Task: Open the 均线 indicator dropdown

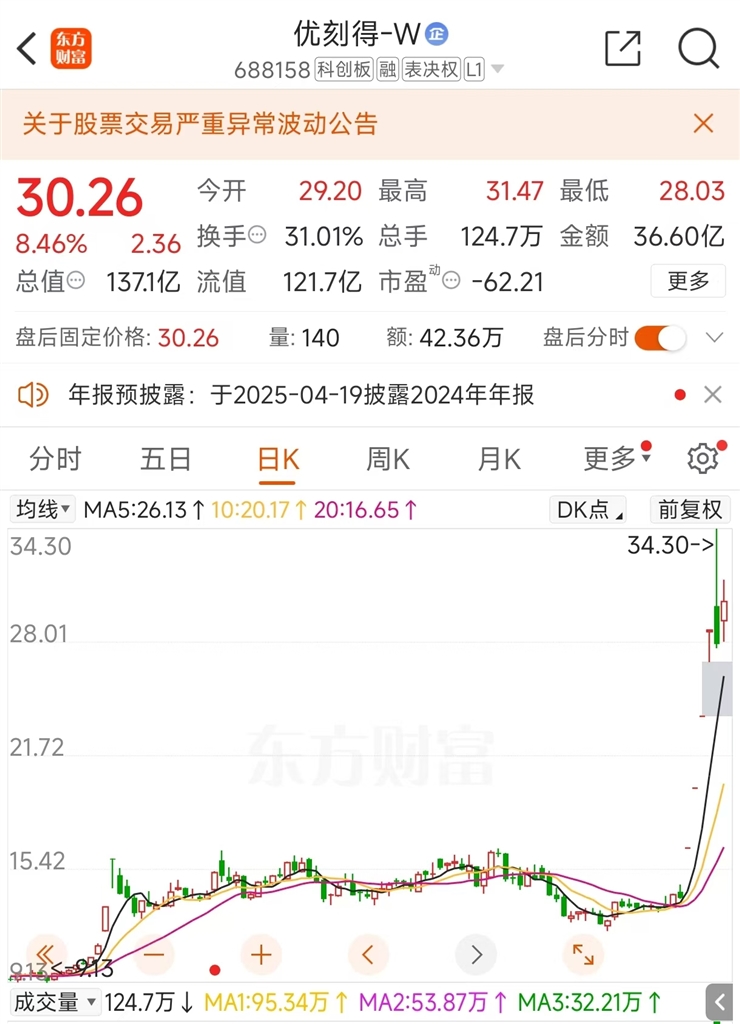Action: [x=43, y=510]
